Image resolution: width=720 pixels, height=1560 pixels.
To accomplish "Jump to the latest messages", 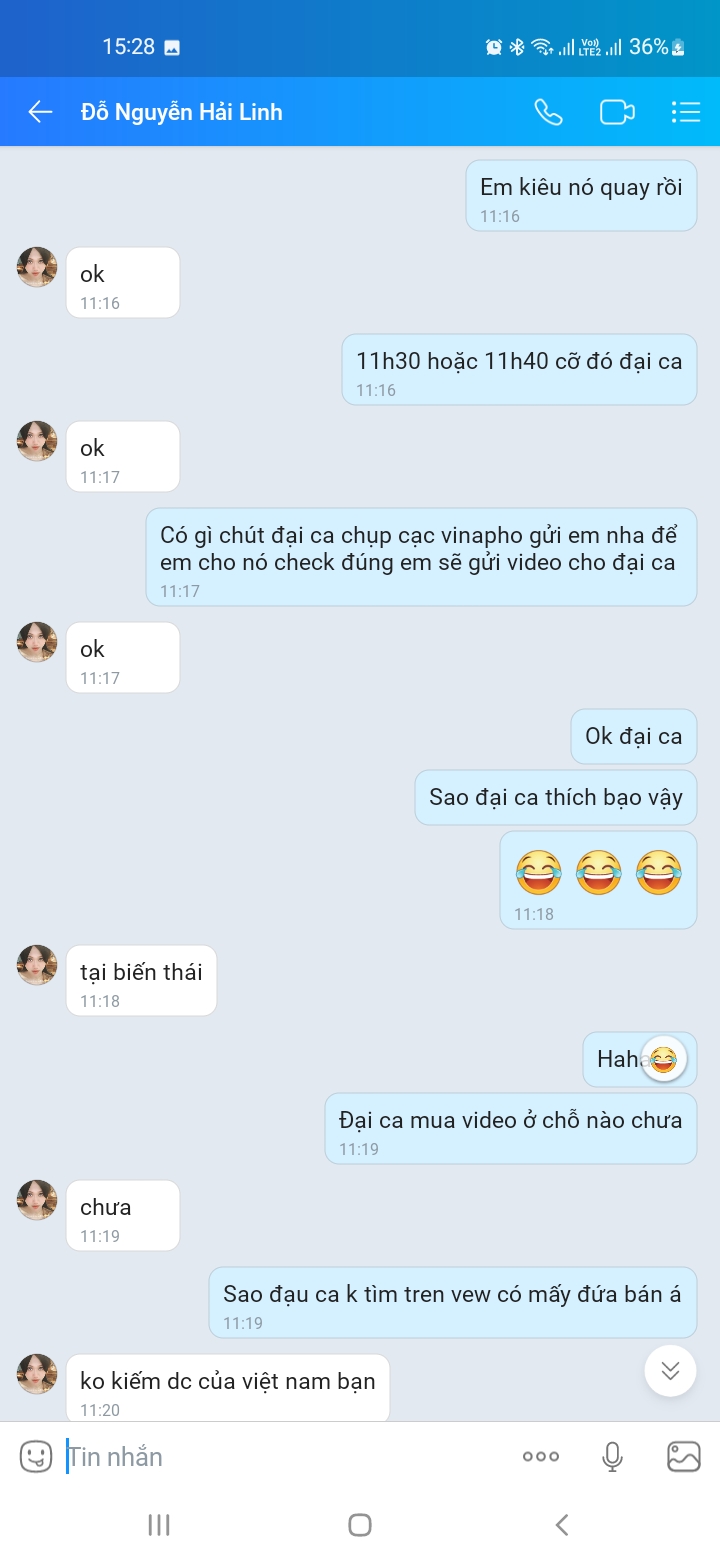I will pyautogui.click(x=670, y=1370).
